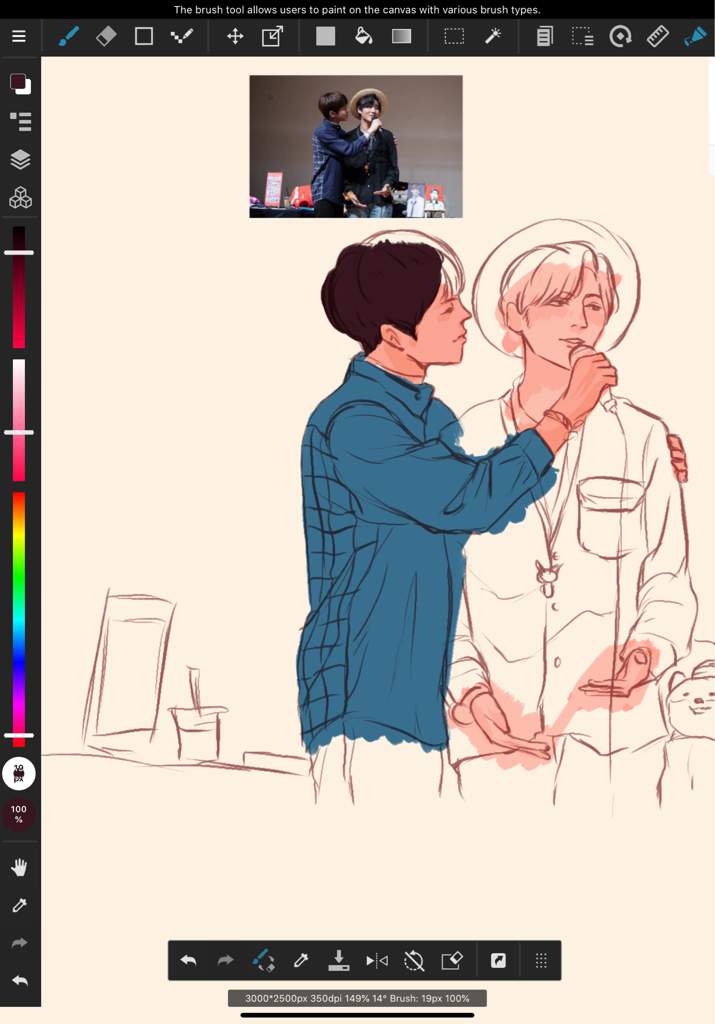Tap the brush size indicator circle

tap(19, 773)
